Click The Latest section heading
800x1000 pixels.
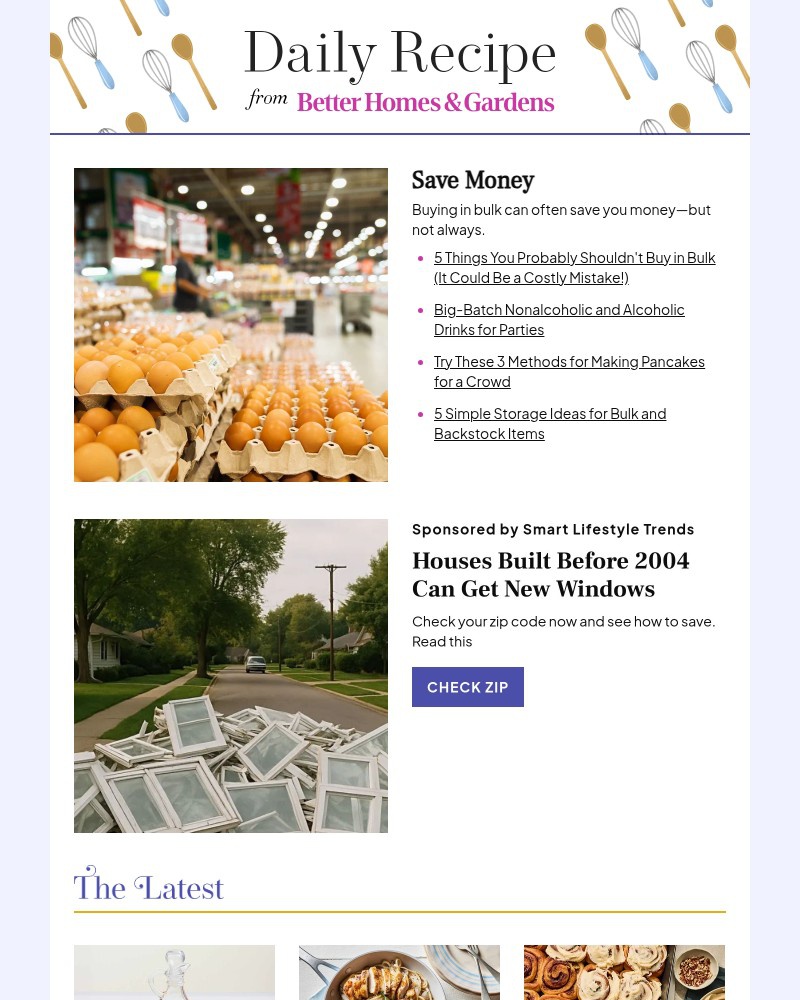pos(148,887)
